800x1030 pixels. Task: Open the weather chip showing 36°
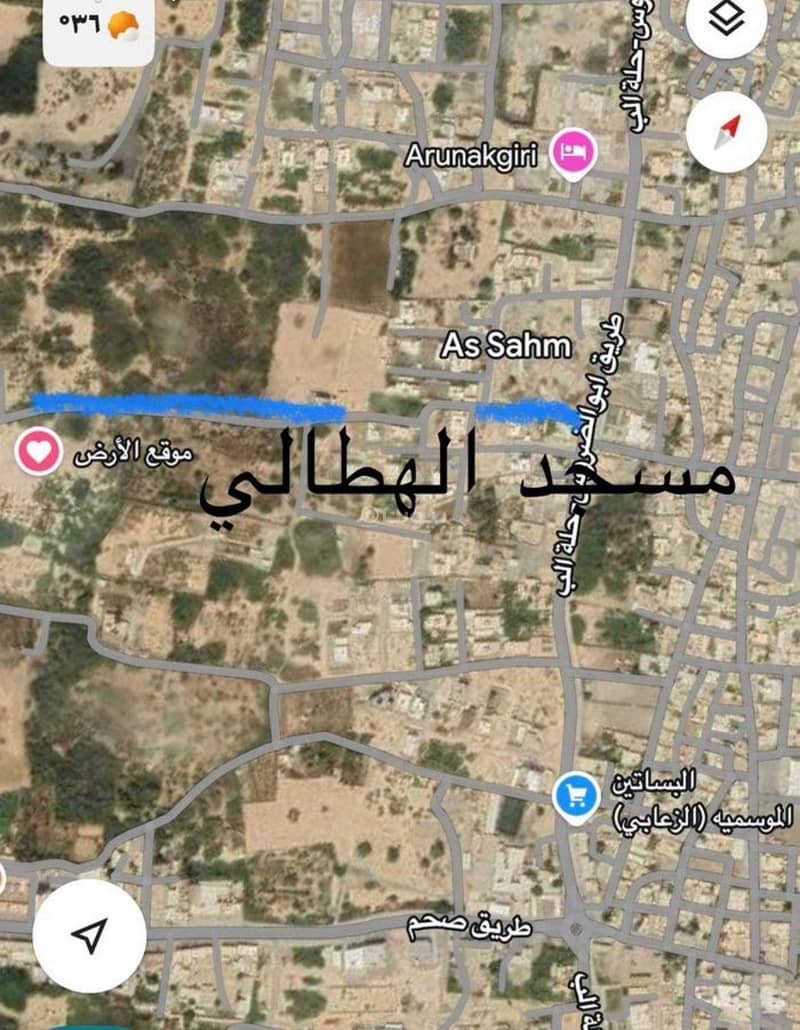(x=98, y=24)
